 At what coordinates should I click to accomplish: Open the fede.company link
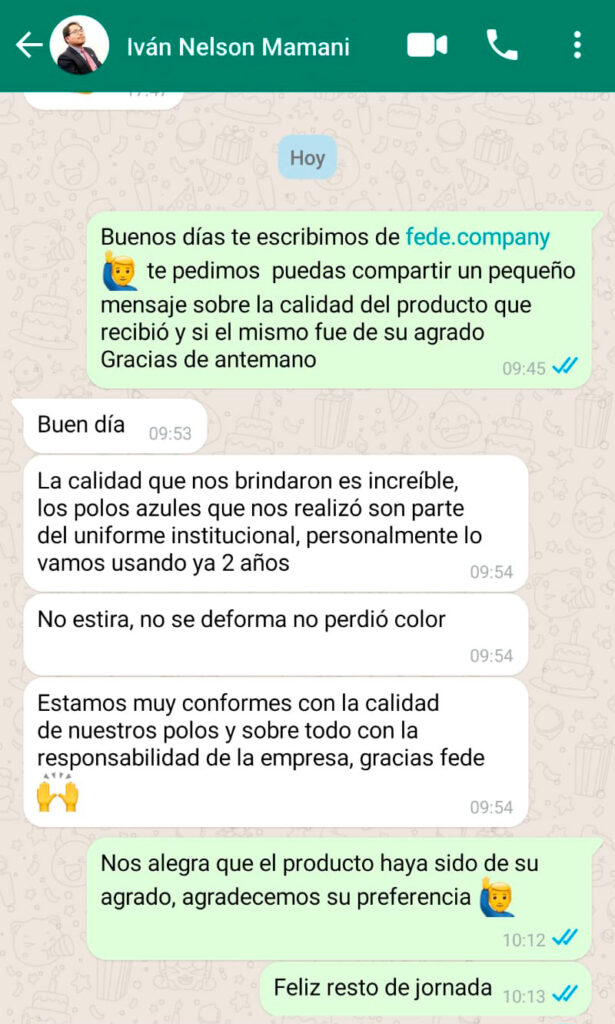coord(478,237)
